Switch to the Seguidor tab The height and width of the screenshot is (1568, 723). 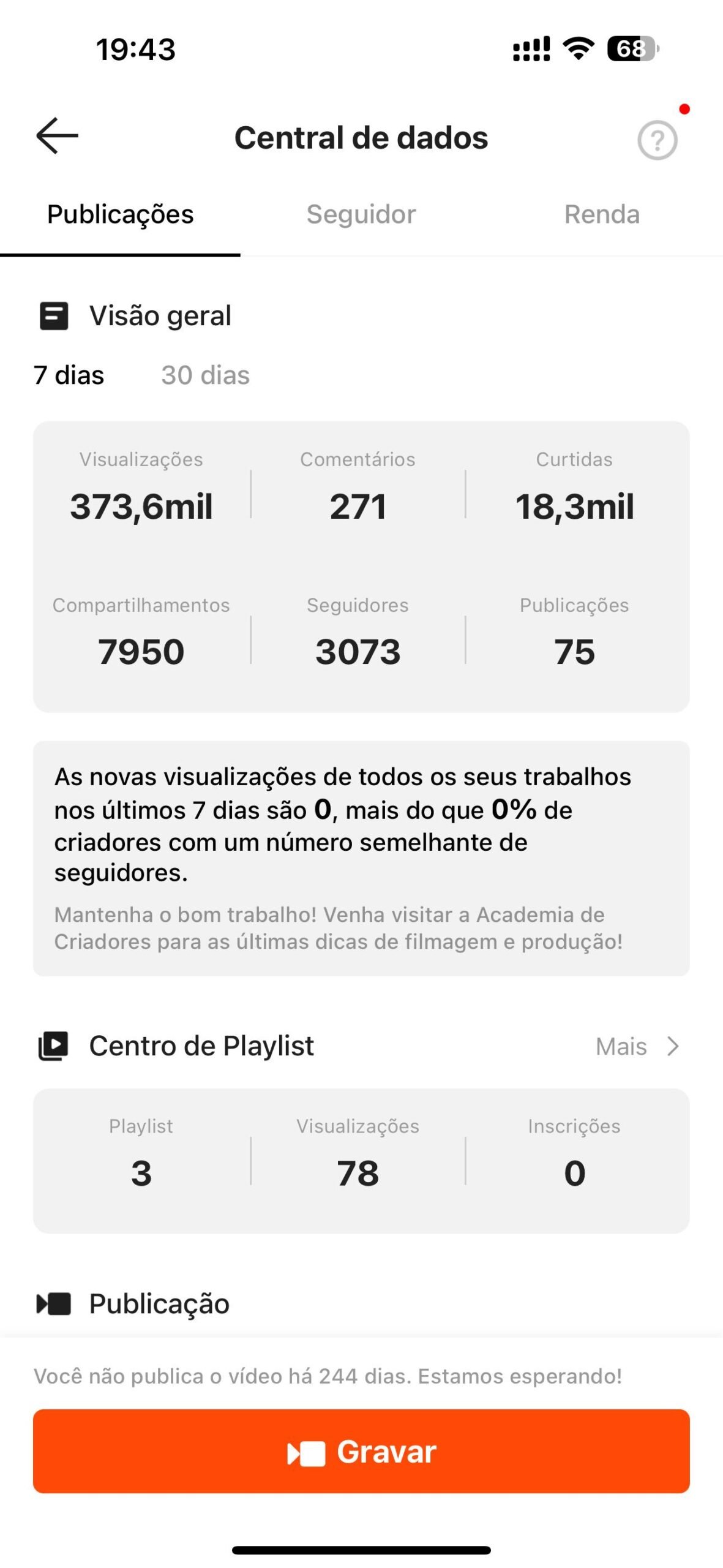(x=361, y=214)
